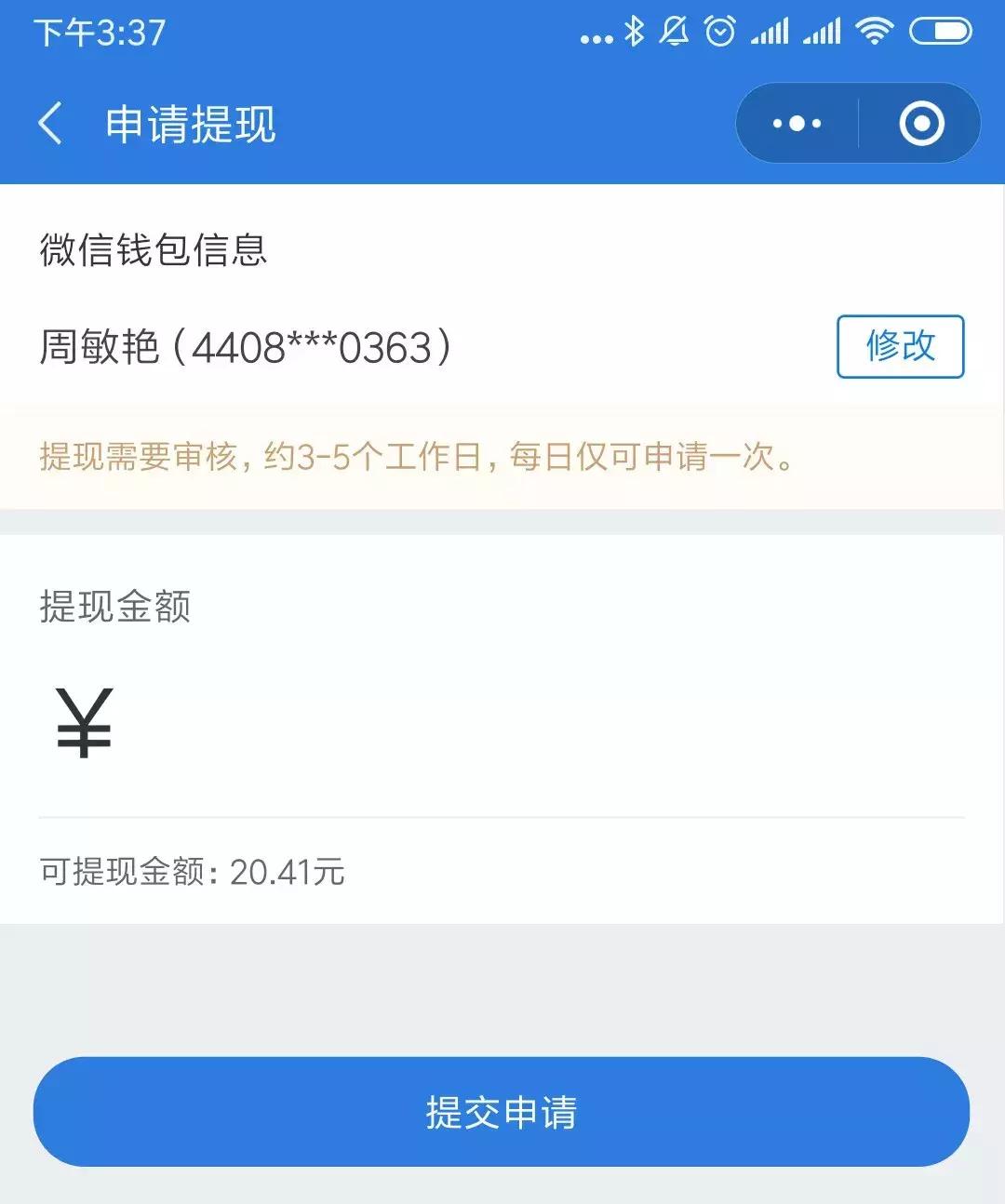Tap the alarm clock icon in status bar
The width and height of the screenshot is (1005, 1204).
click(x=719, y=31)
